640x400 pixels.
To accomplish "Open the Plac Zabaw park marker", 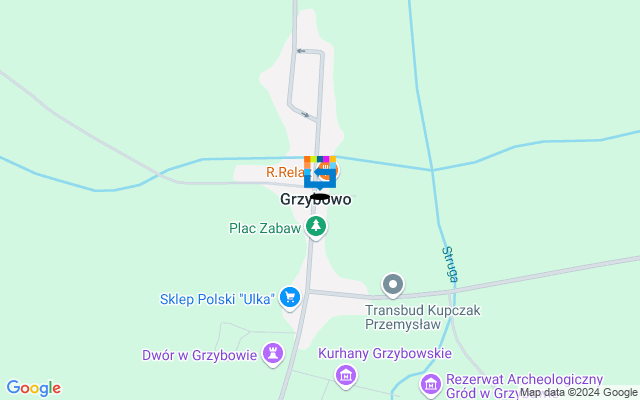I will [316, 228].
